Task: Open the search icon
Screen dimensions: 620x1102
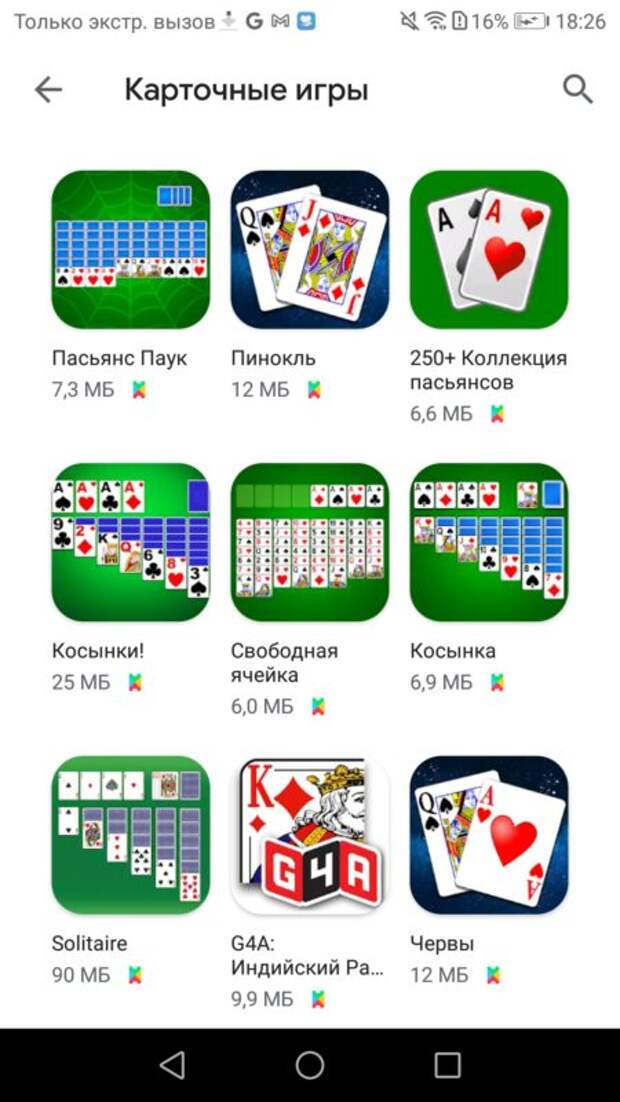Action: coord(578,90)
